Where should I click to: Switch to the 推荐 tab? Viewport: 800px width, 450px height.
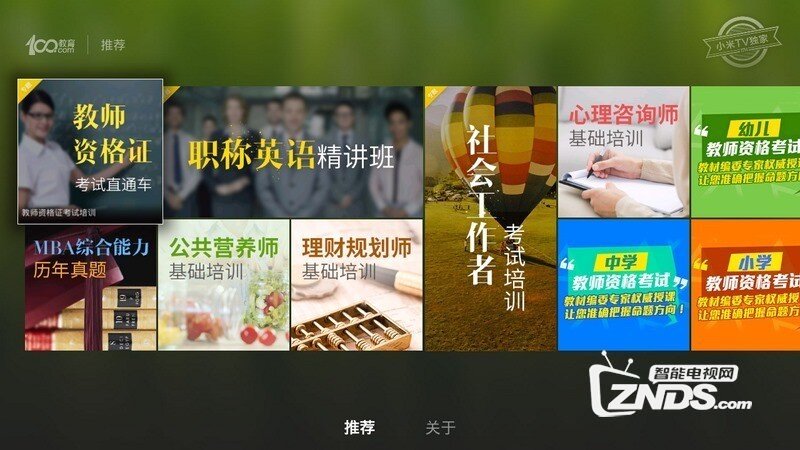click(x=359, y=427)
